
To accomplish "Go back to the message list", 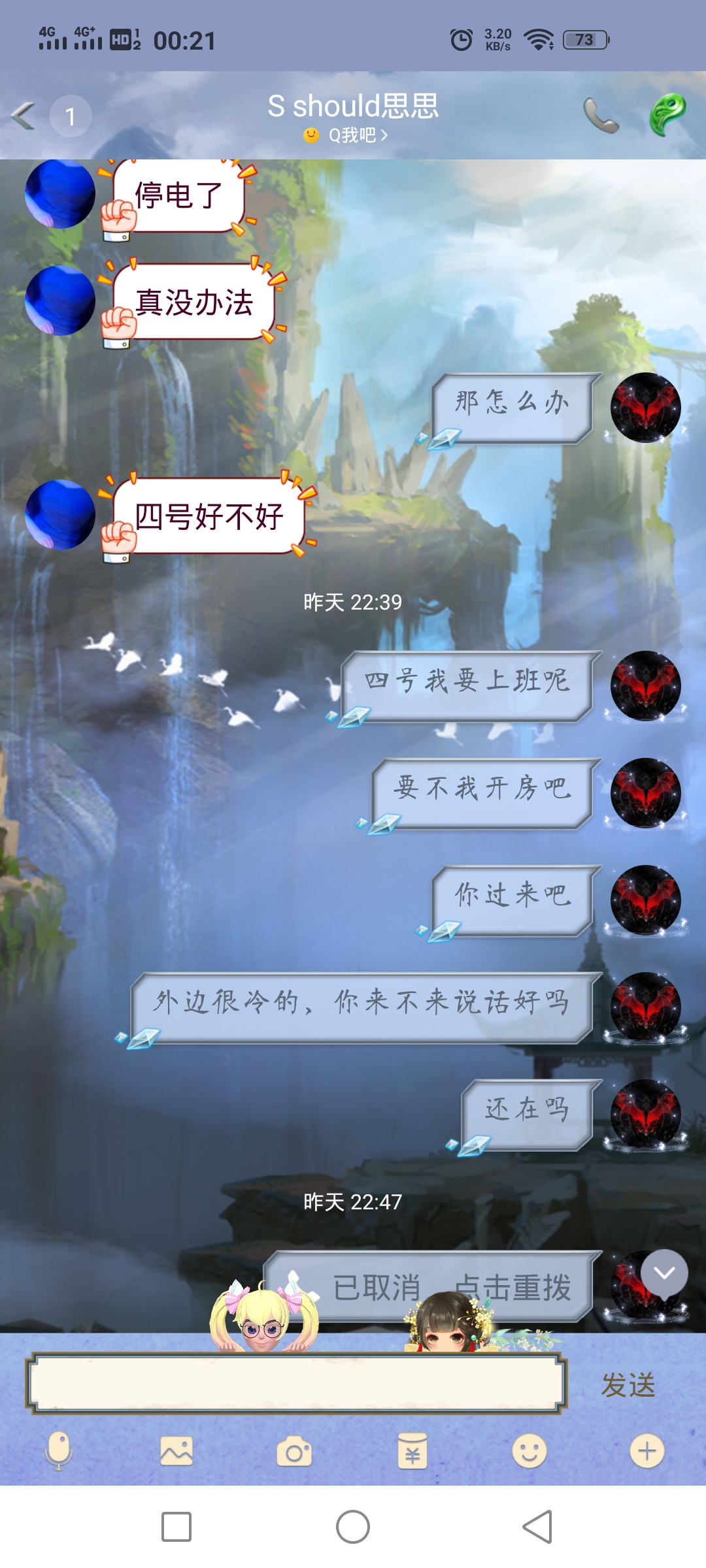I will click(25, 116).
